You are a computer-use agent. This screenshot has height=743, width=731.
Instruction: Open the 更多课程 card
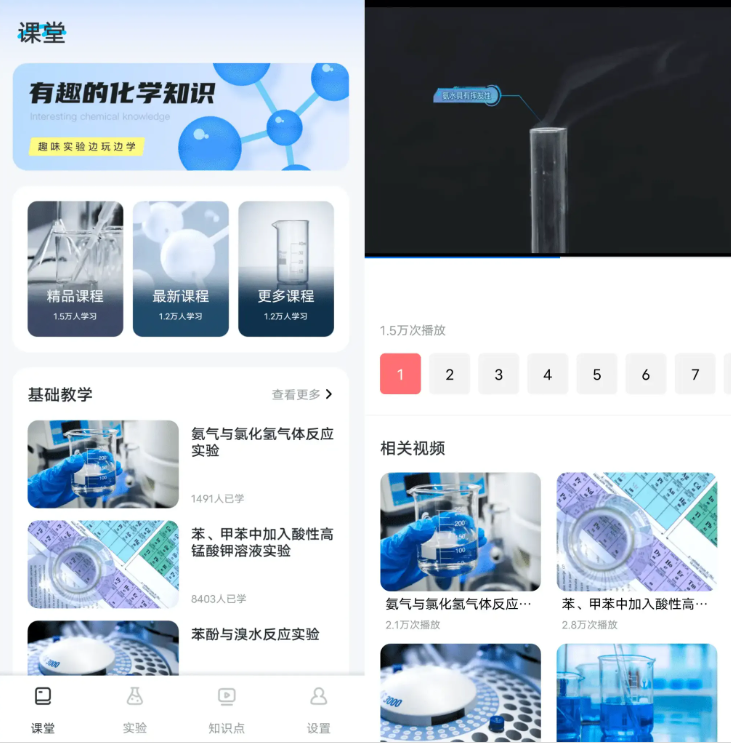click(x=286, y=269)
